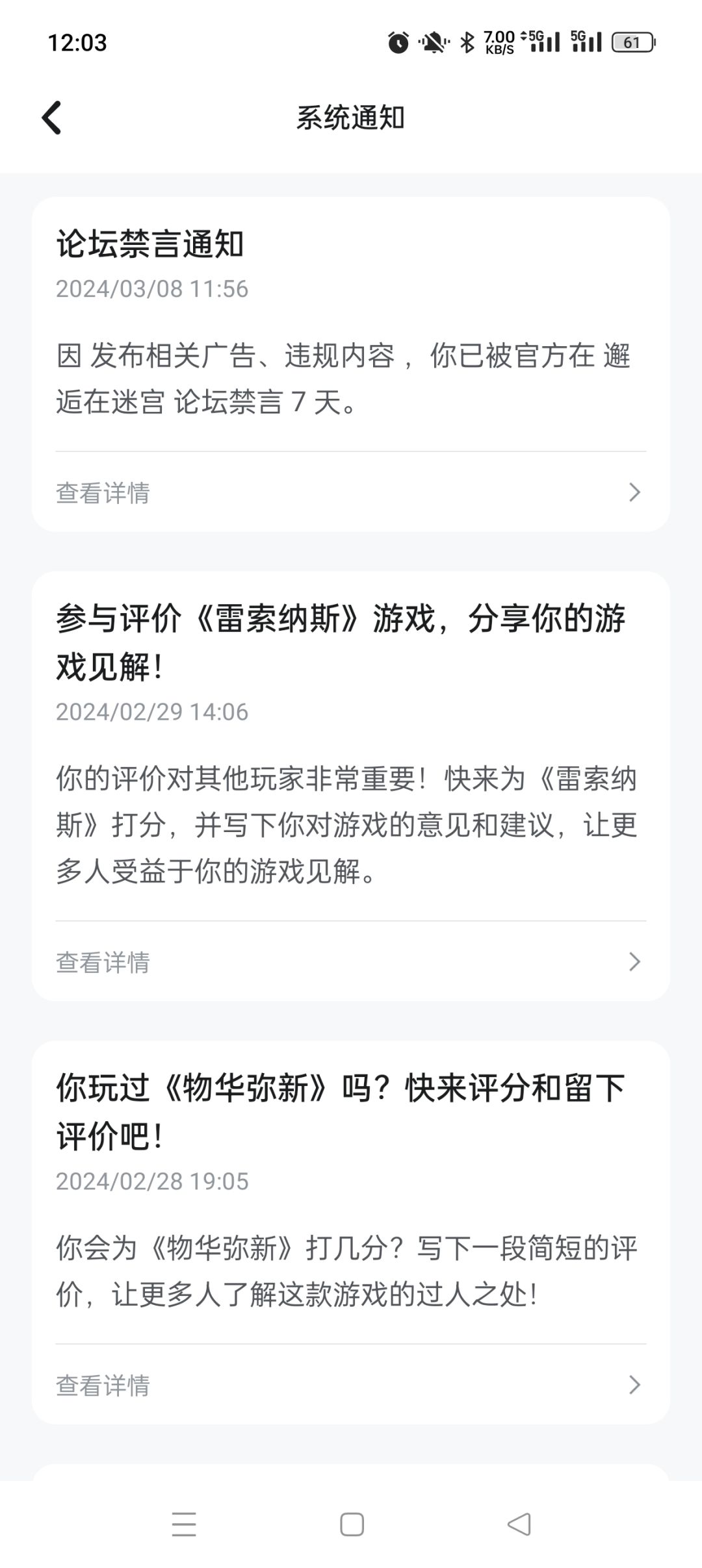View details of the 论坛禁言通知
This screenshot has height=1568, width=702.
351,492
